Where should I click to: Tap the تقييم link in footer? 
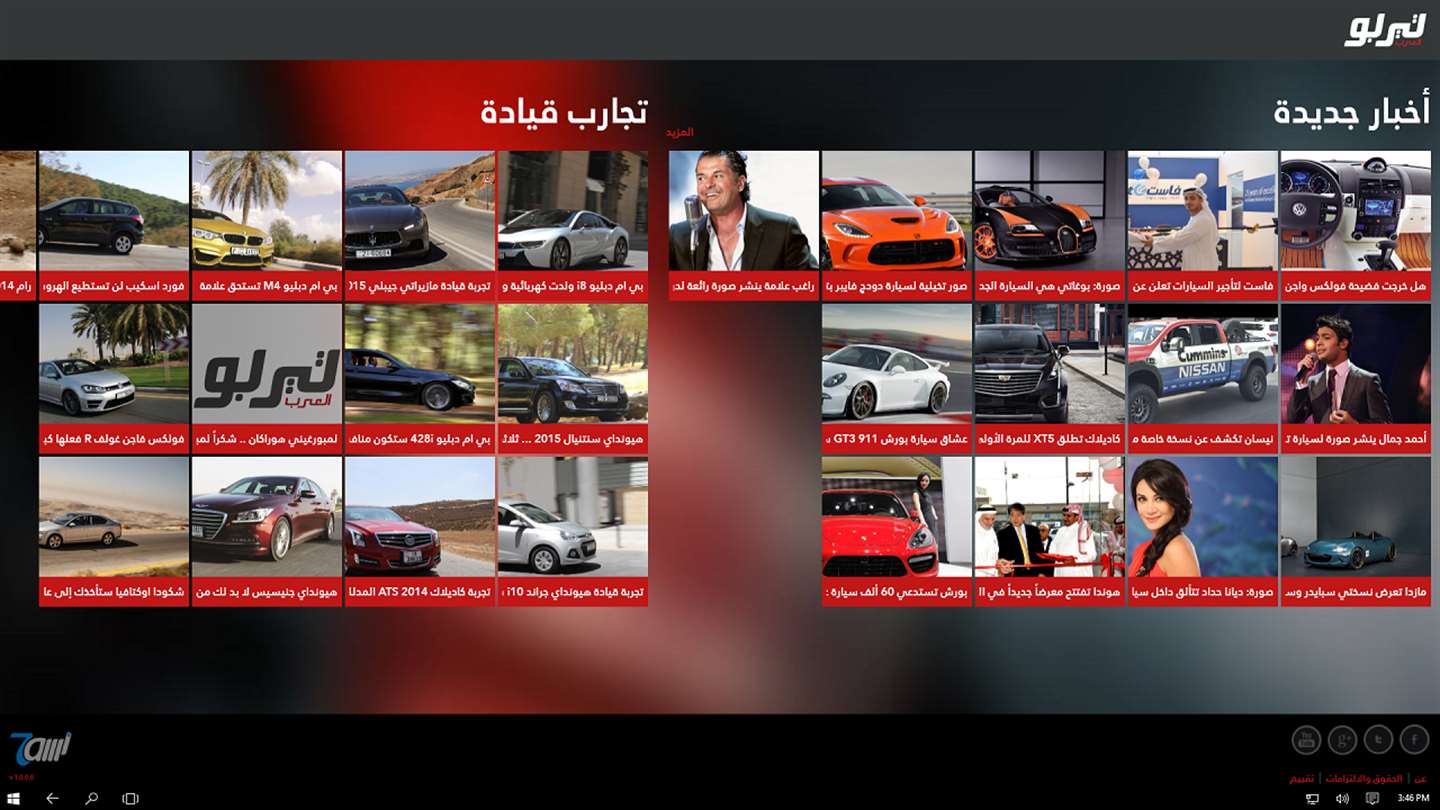tap(1301, 778)
